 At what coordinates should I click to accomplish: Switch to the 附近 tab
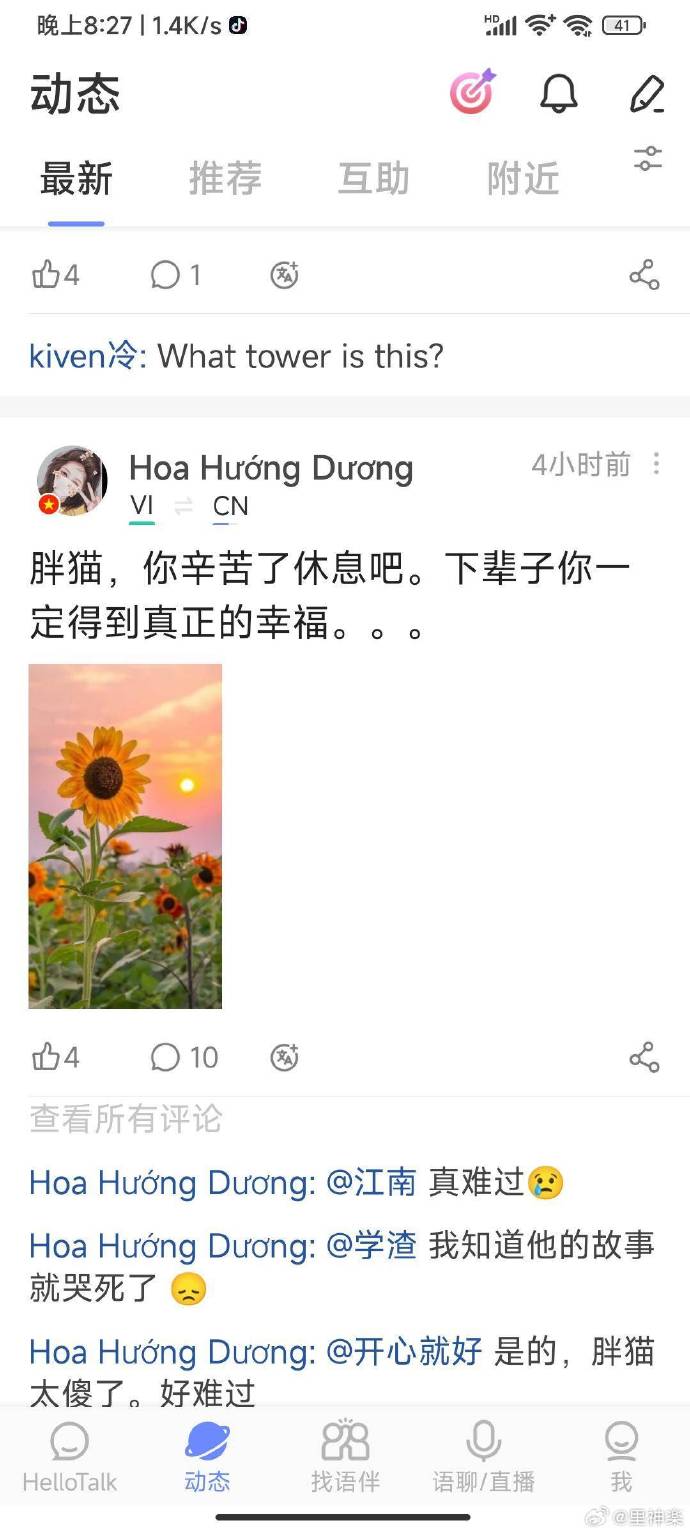[523, 179]
